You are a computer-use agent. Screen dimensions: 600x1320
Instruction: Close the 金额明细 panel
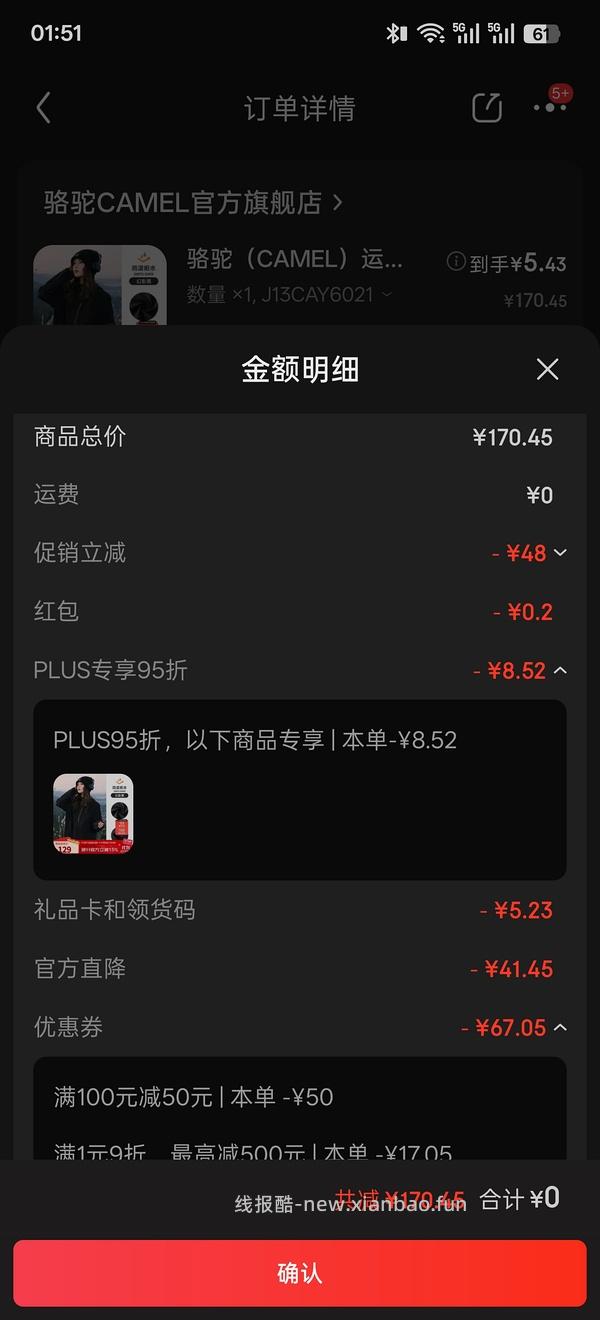(547, 370)
